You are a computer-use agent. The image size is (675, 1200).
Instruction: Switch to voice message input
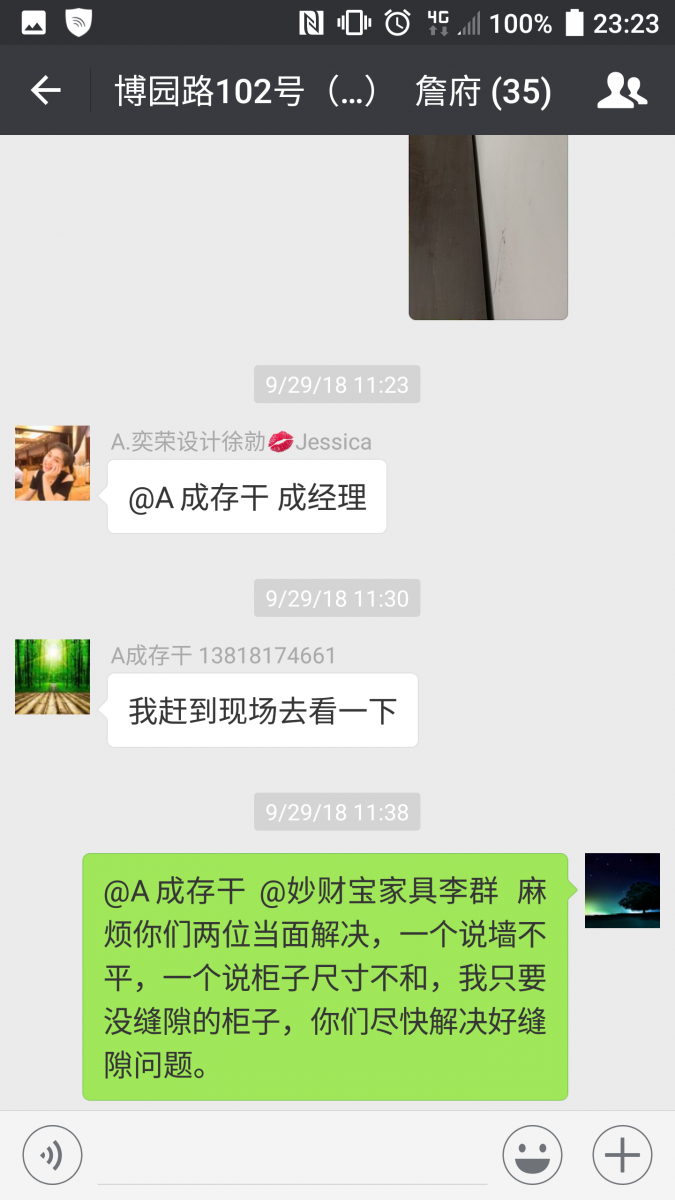[x=53, y=1155]
